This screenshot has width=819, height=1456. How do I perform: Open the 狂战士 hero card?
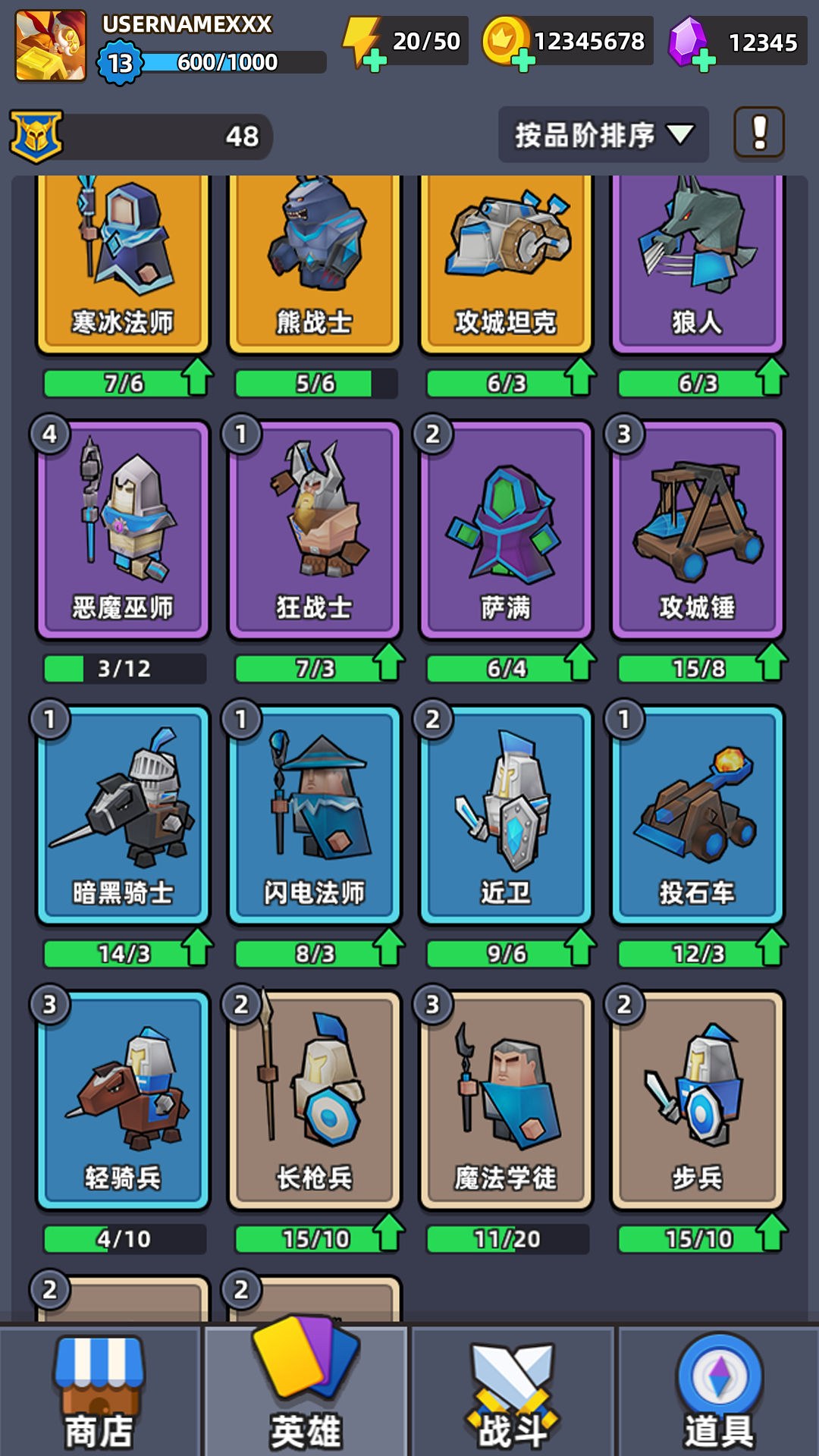[x=314, y=529]
